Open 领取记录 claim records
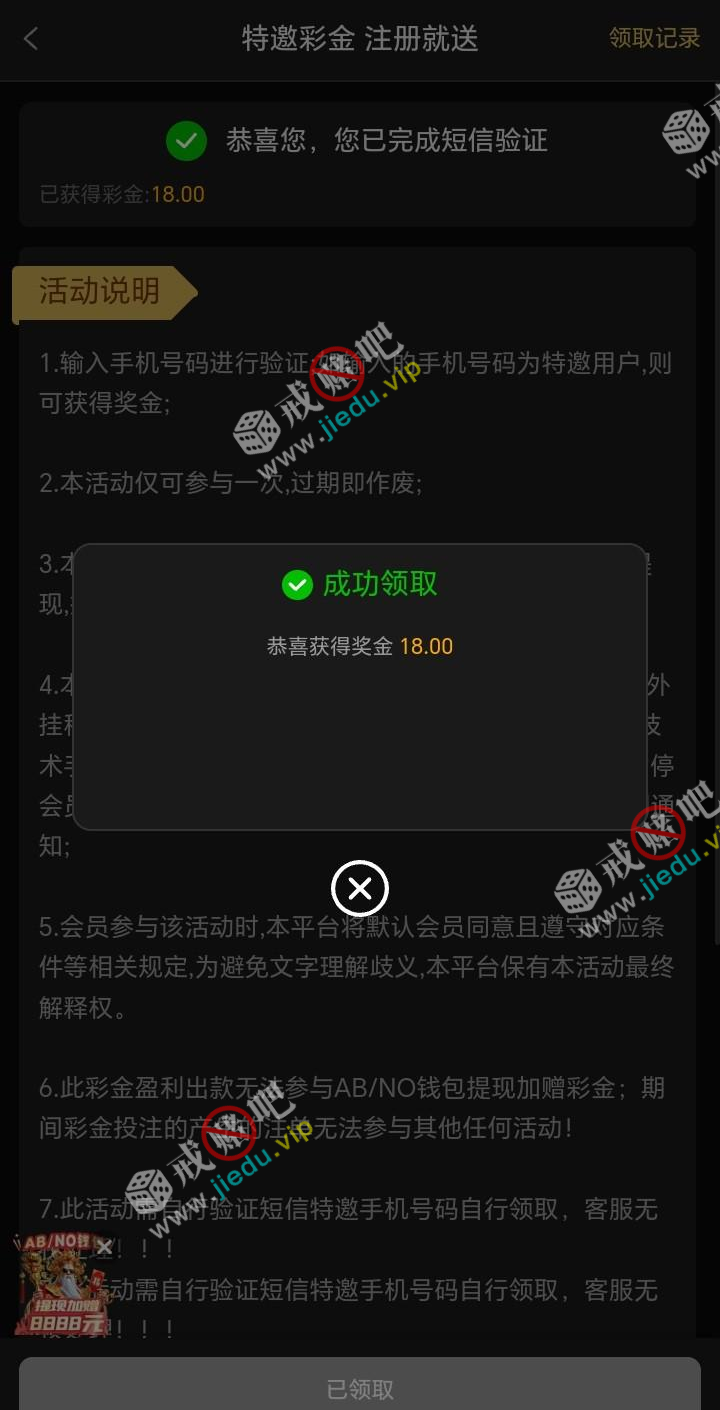The image size is (720, 1410). (x=654, y=39)
